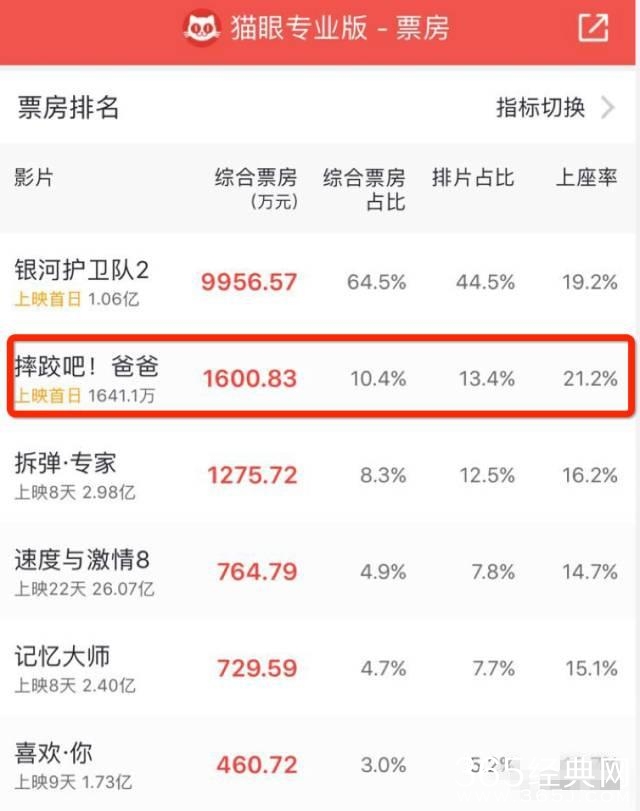Open 指标切换 to switch metrics
This screenshot has height=811, width=640.
coord(555,108)
